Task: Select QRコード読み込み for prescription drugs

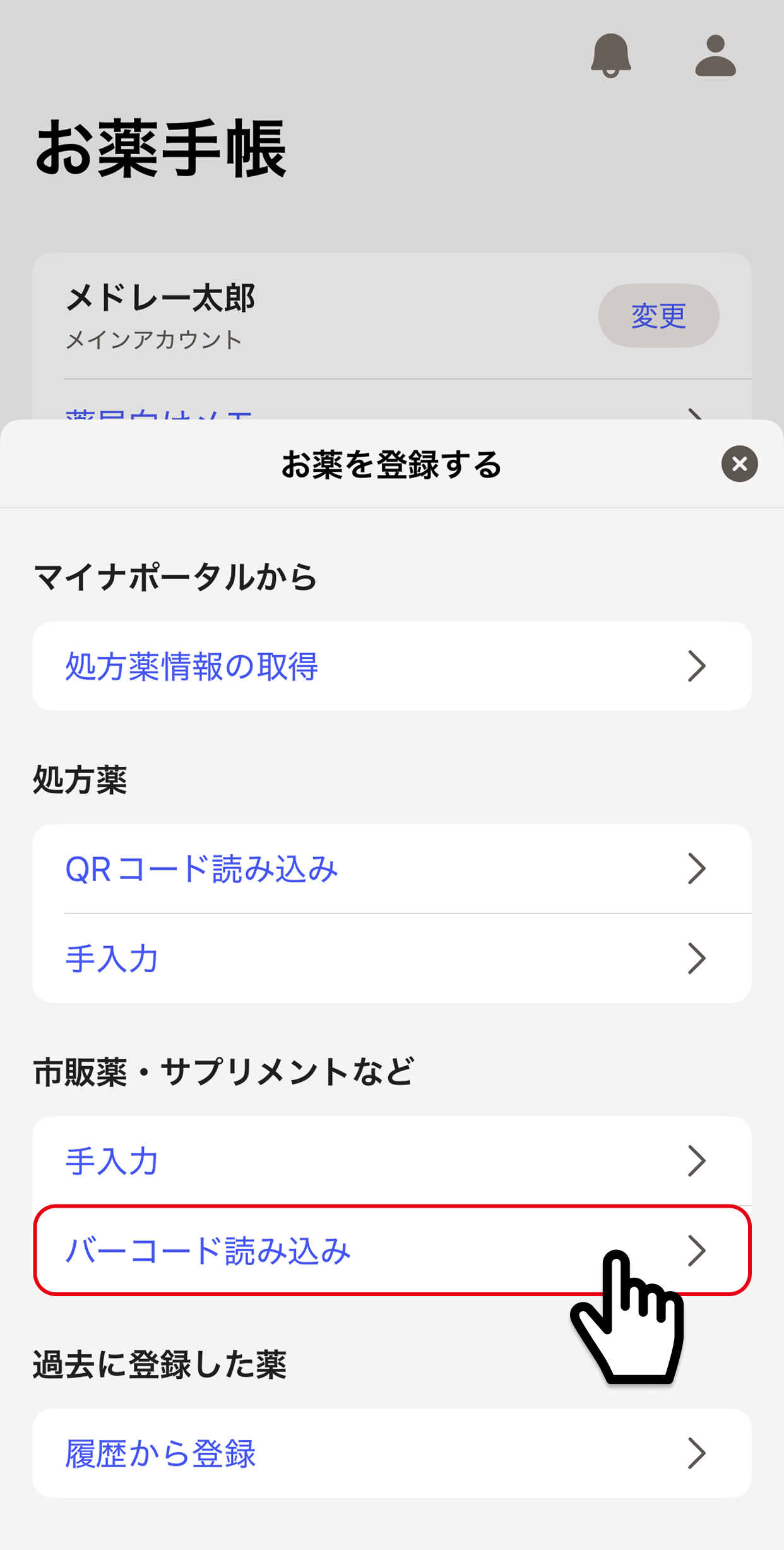Action: [x=391, y=868]
